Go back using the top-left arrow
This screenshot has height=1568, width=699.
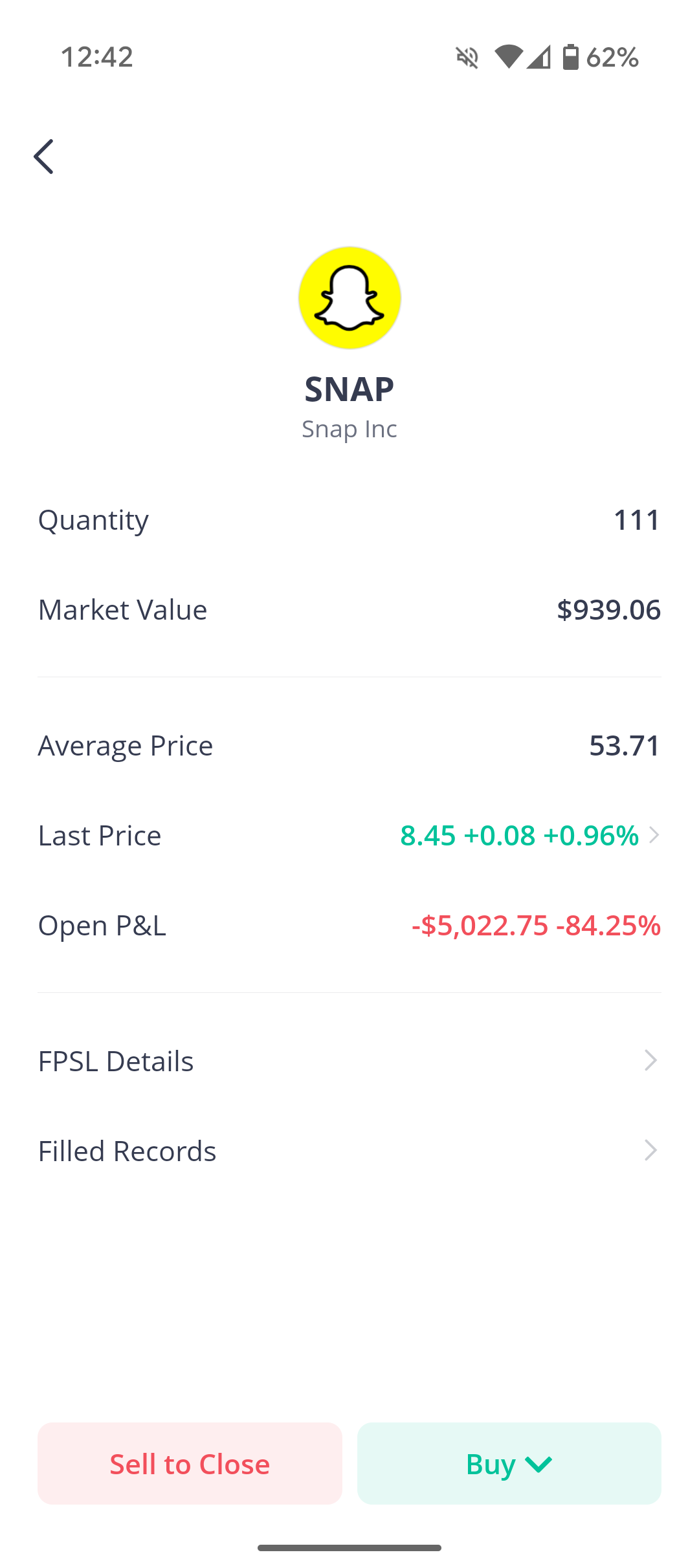click(x=44, y=157)
